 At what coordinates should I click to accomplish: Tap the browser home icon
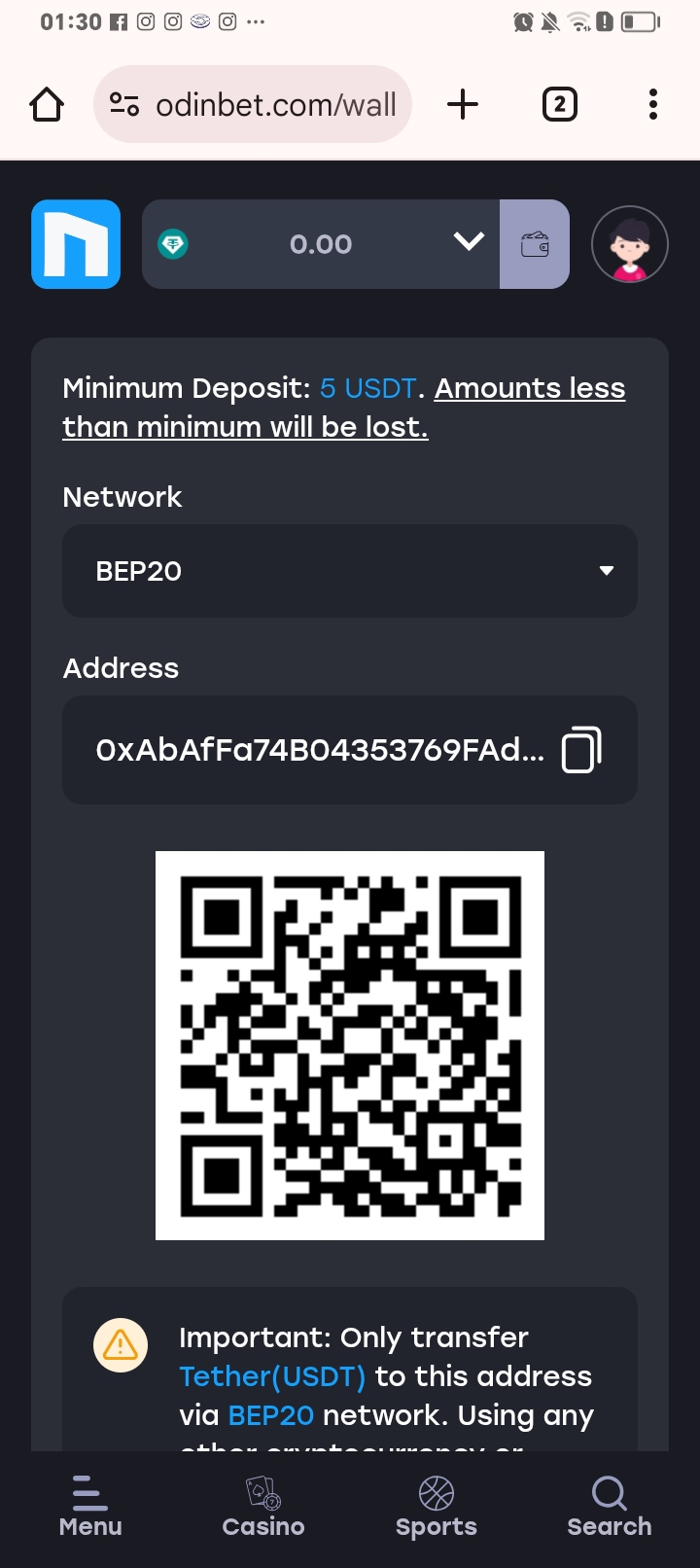(x=47, y=105)
